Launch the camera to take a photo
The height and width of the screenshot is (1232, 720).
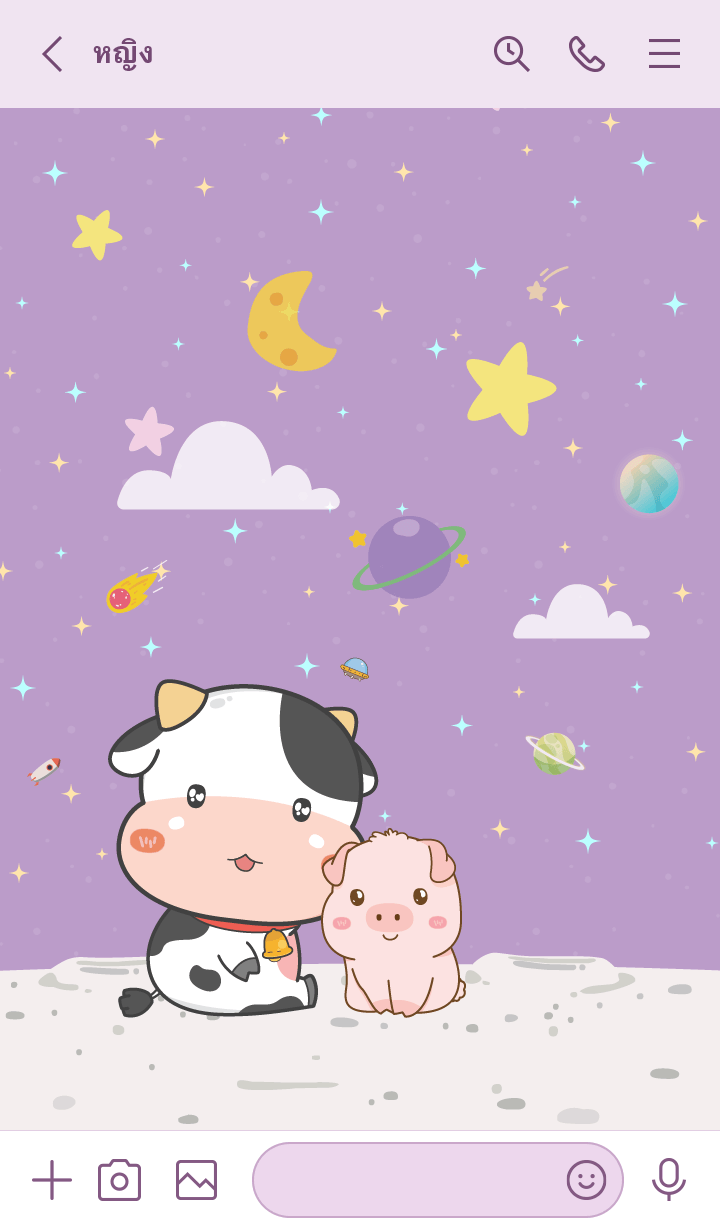(119, 1180)
